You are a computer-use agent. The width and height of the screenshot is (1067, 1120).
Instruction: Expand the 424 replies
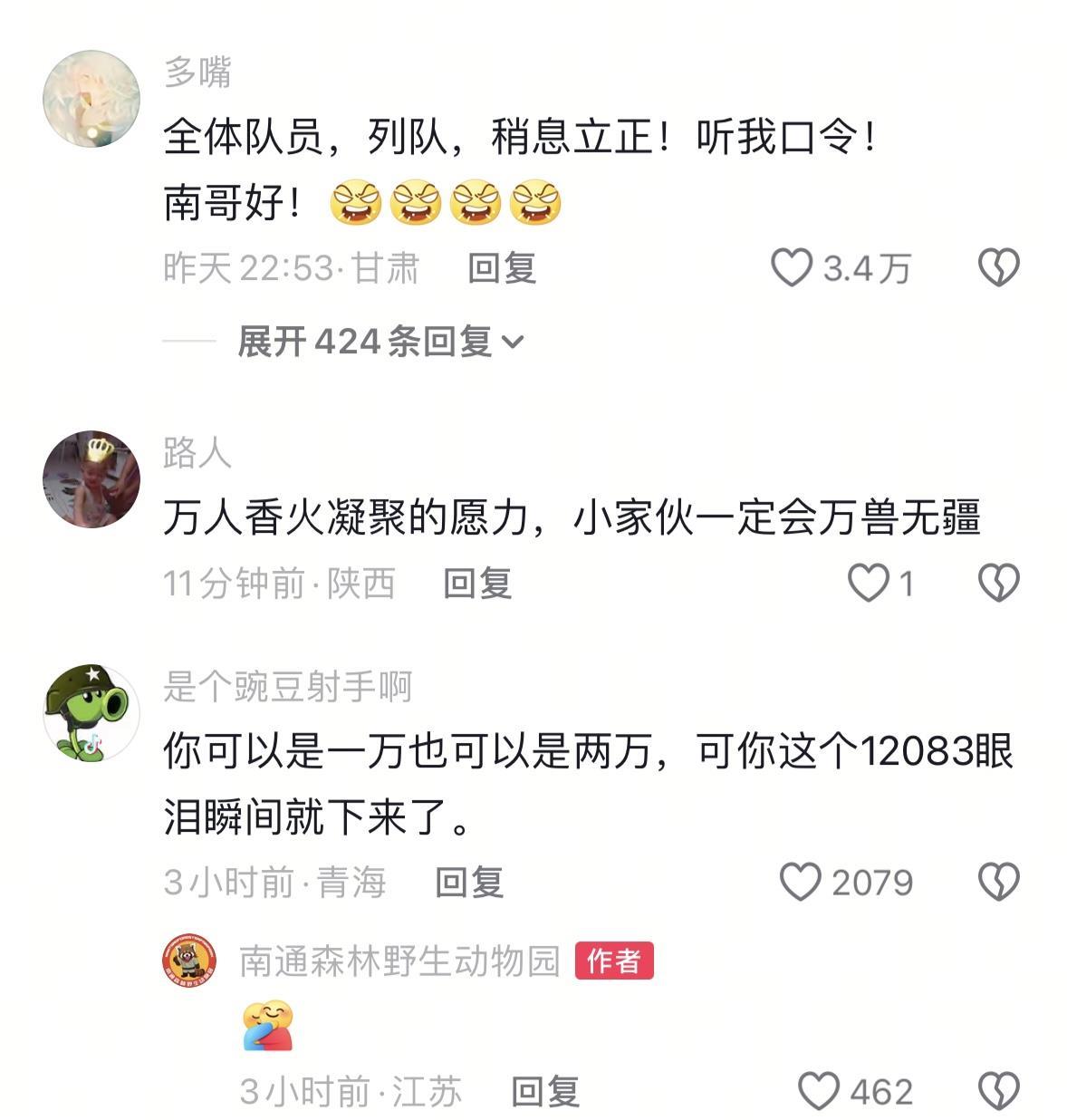[380, 342]
